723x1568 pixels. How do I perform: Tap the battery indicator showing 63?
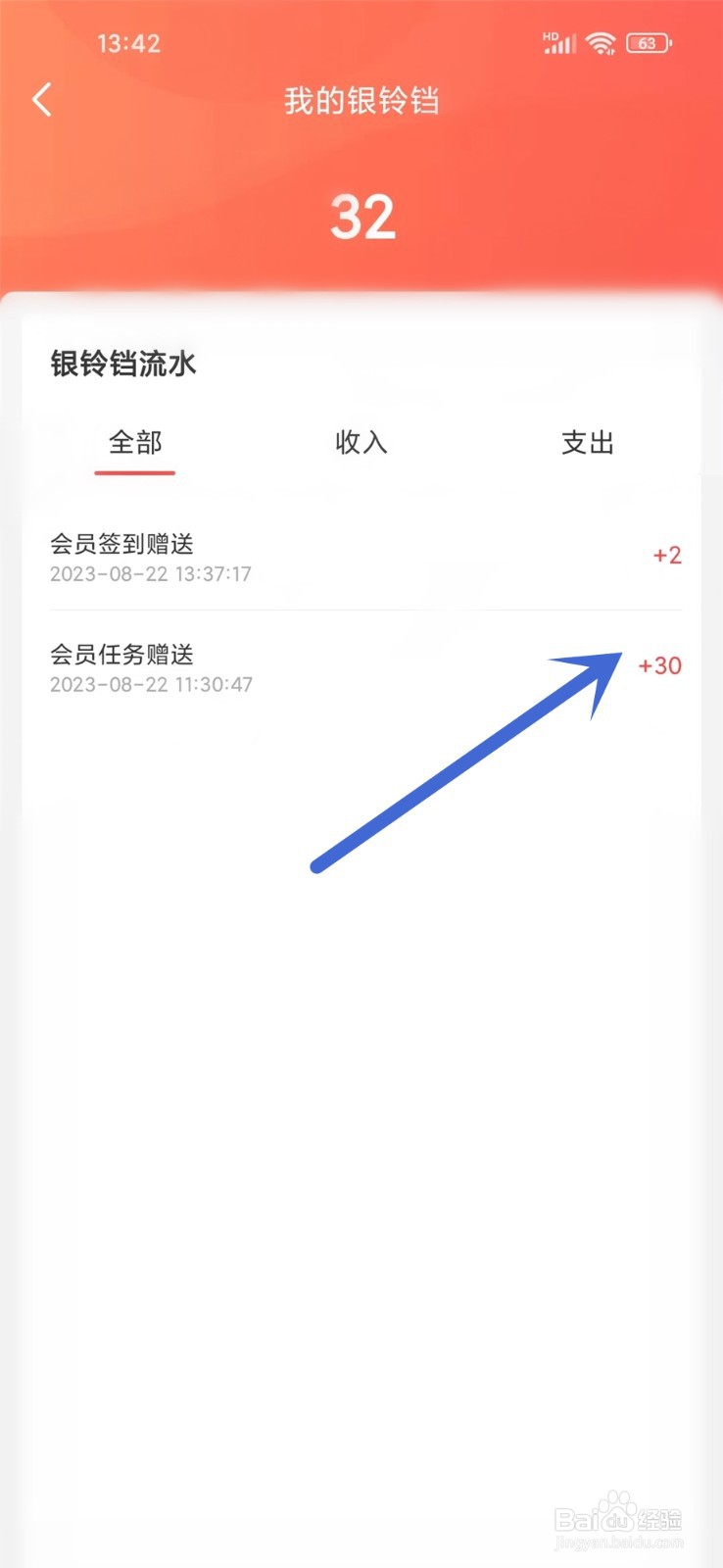[x=649, y=43]
